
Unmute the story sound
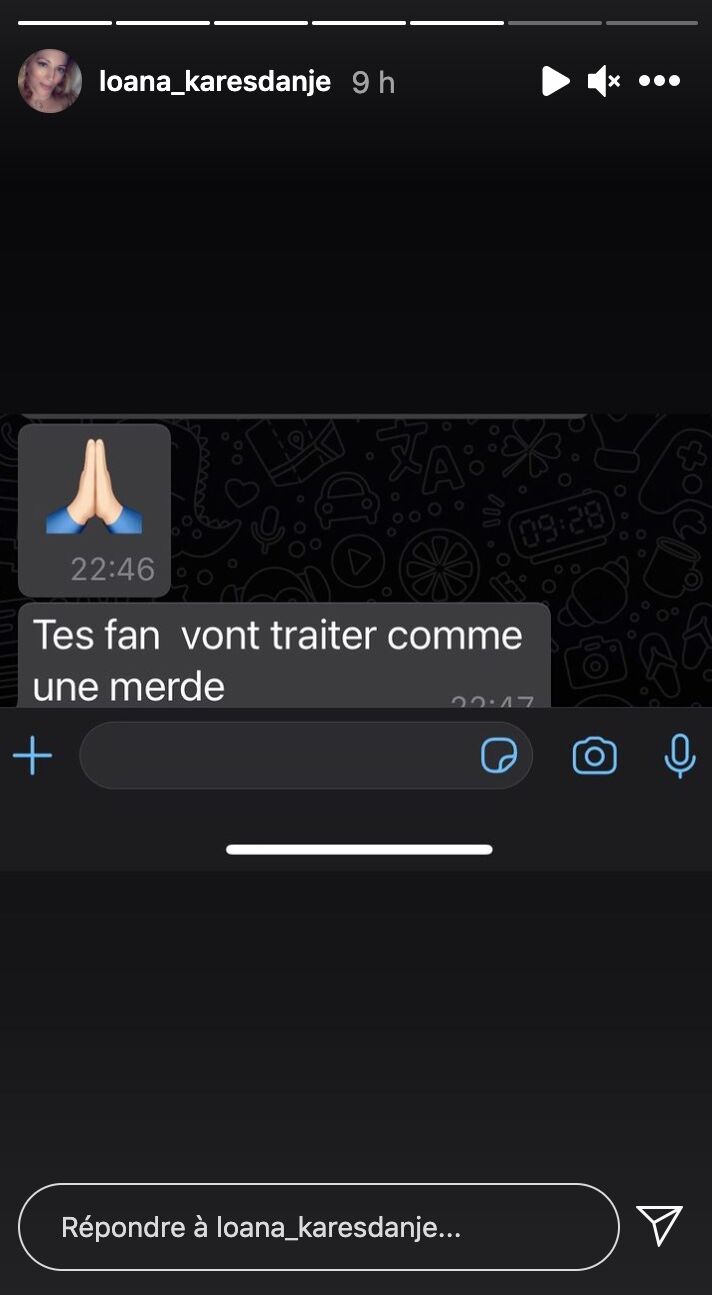[603, 81]
